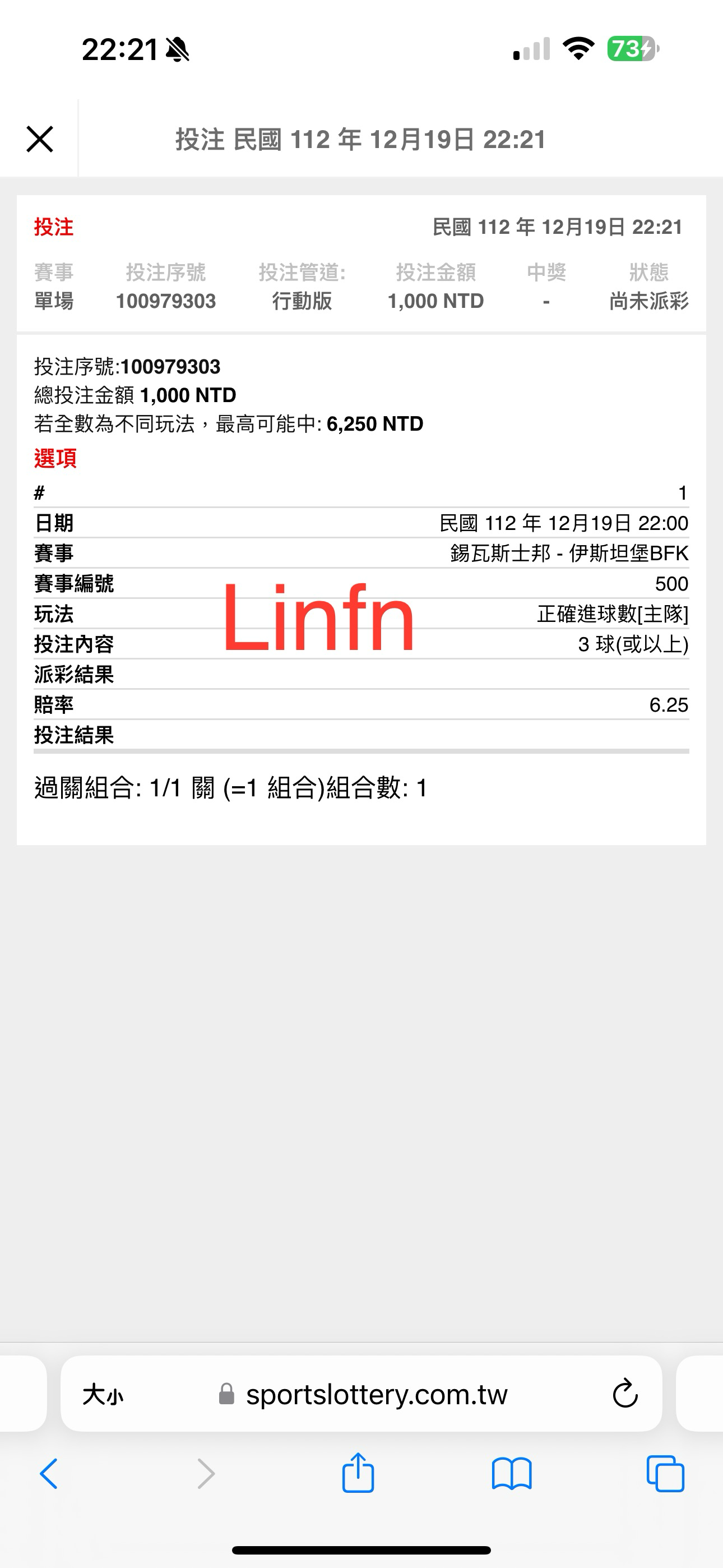Viewport: 723px width, 1568px height.
Task: Tap the sportslottery.com.tw address bar
Action: [376, 1395]
